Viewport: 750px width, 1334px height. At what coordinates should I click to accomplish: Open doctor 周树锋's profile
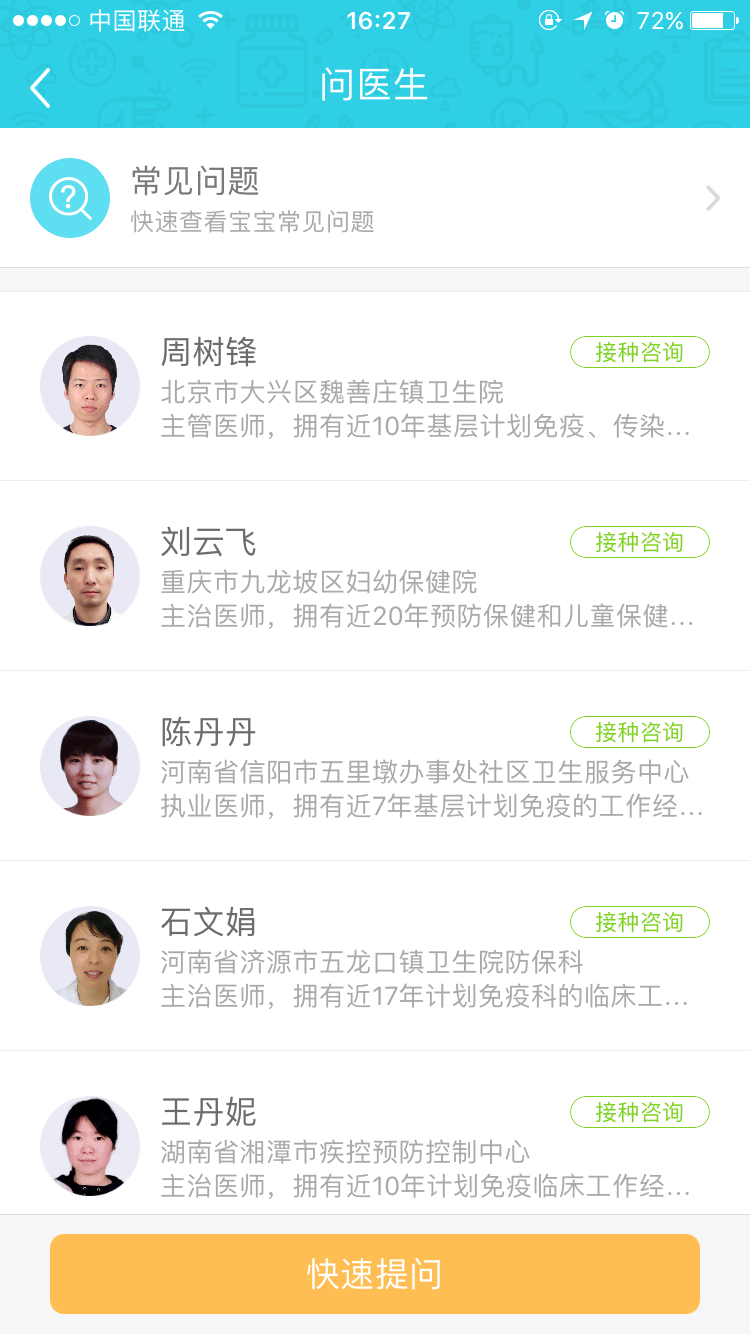pos(375,386)
